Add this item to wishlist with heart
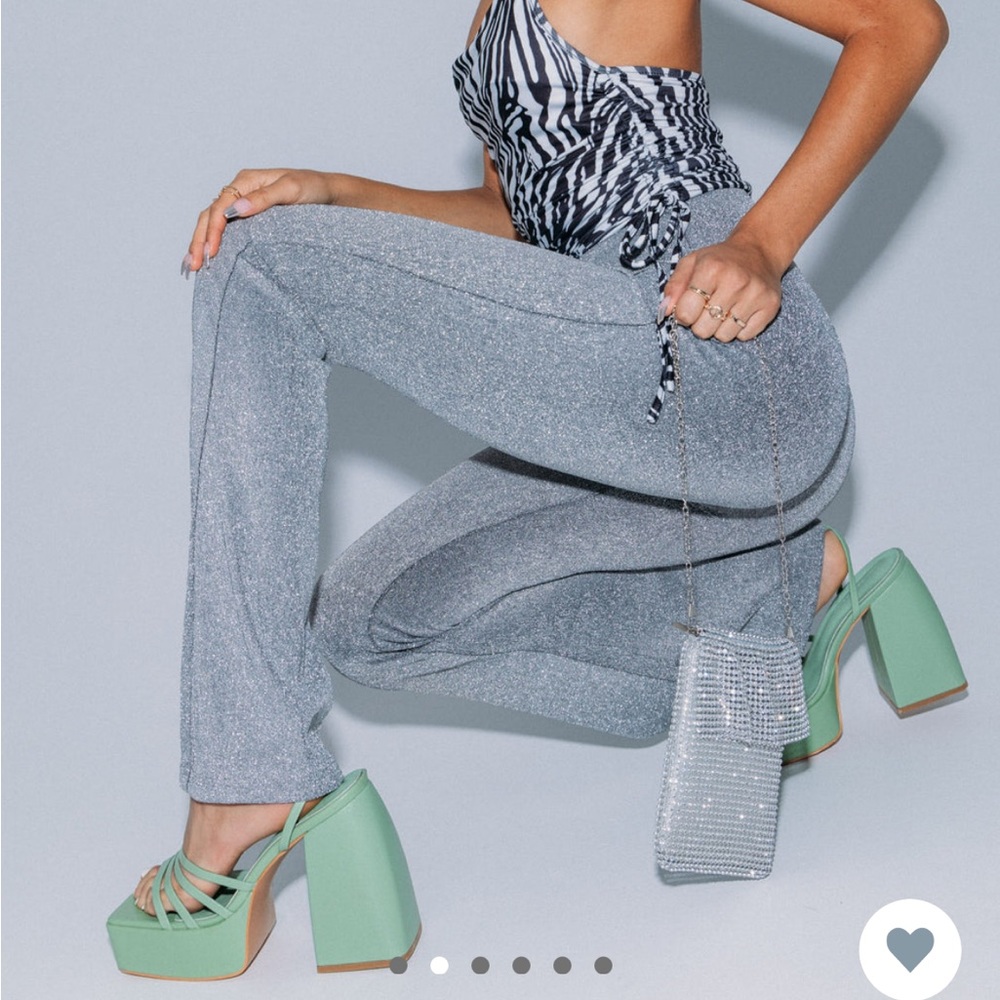1000x1000 pixels. coord(909,949)
